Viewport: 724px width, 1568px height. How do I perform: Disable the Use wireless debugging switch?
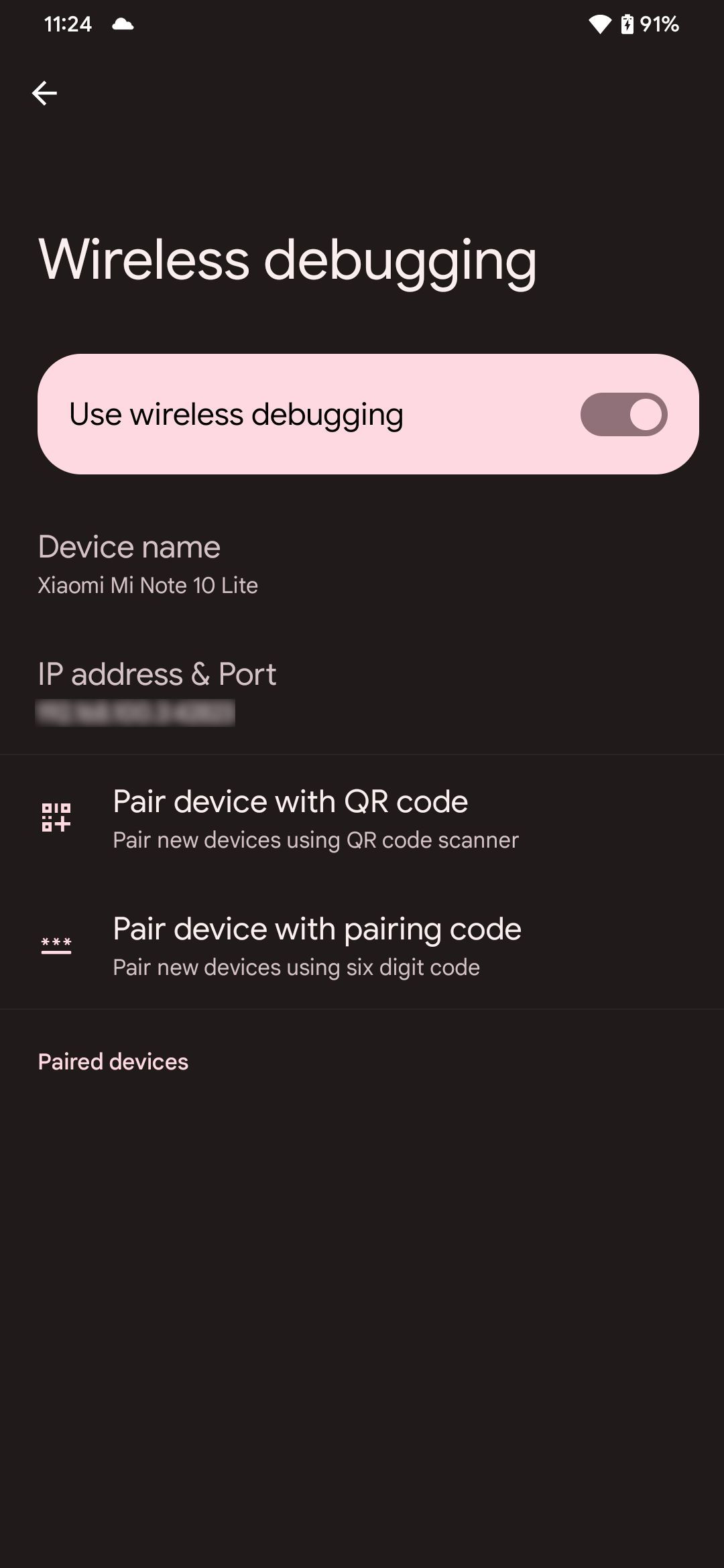click(x=625, y=414)
